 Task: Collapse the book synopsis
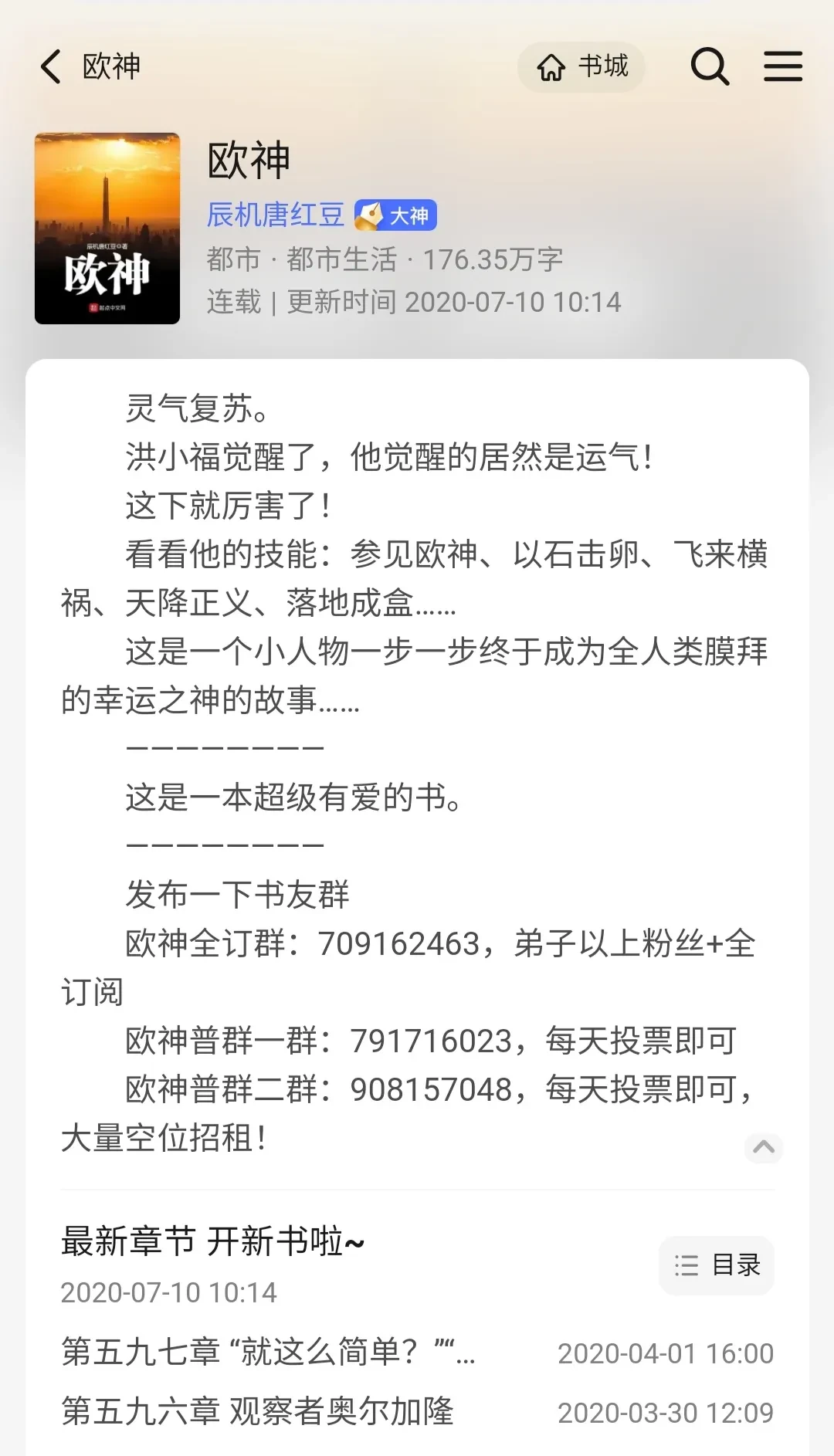763,1147
